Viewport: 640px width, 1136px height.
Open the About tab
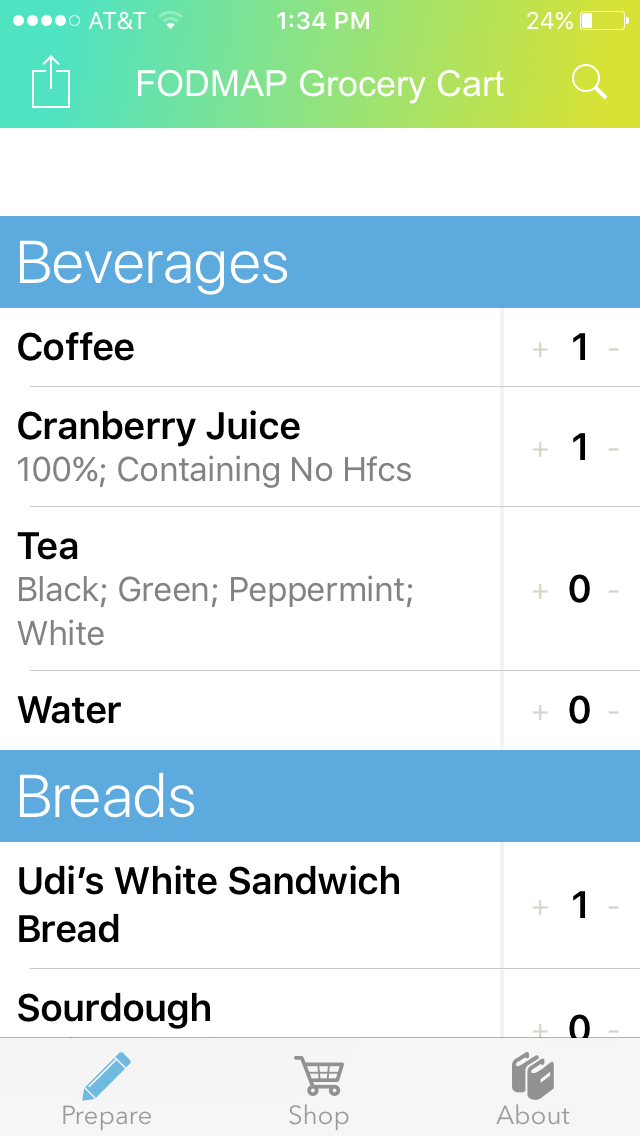533,1090
